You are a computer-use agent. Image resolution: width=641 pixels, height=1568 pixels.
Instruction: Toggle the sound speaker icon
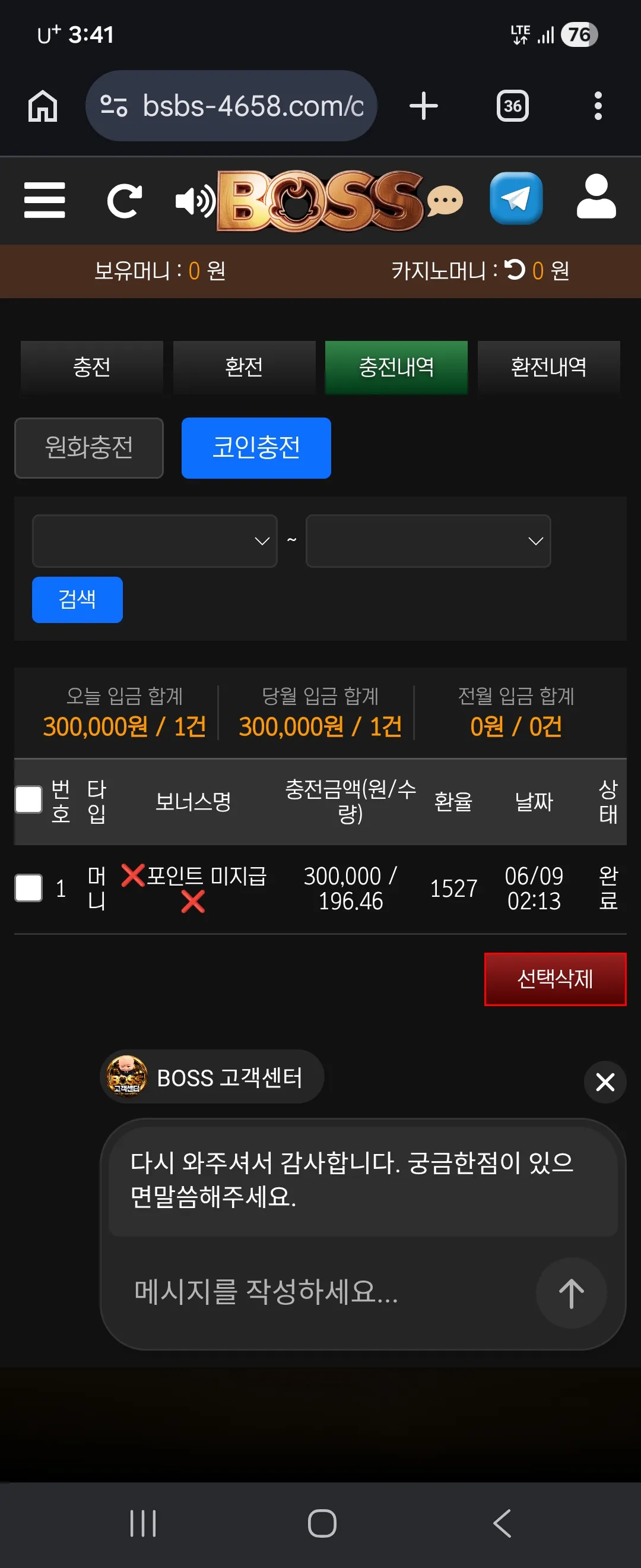pos(195,201)
